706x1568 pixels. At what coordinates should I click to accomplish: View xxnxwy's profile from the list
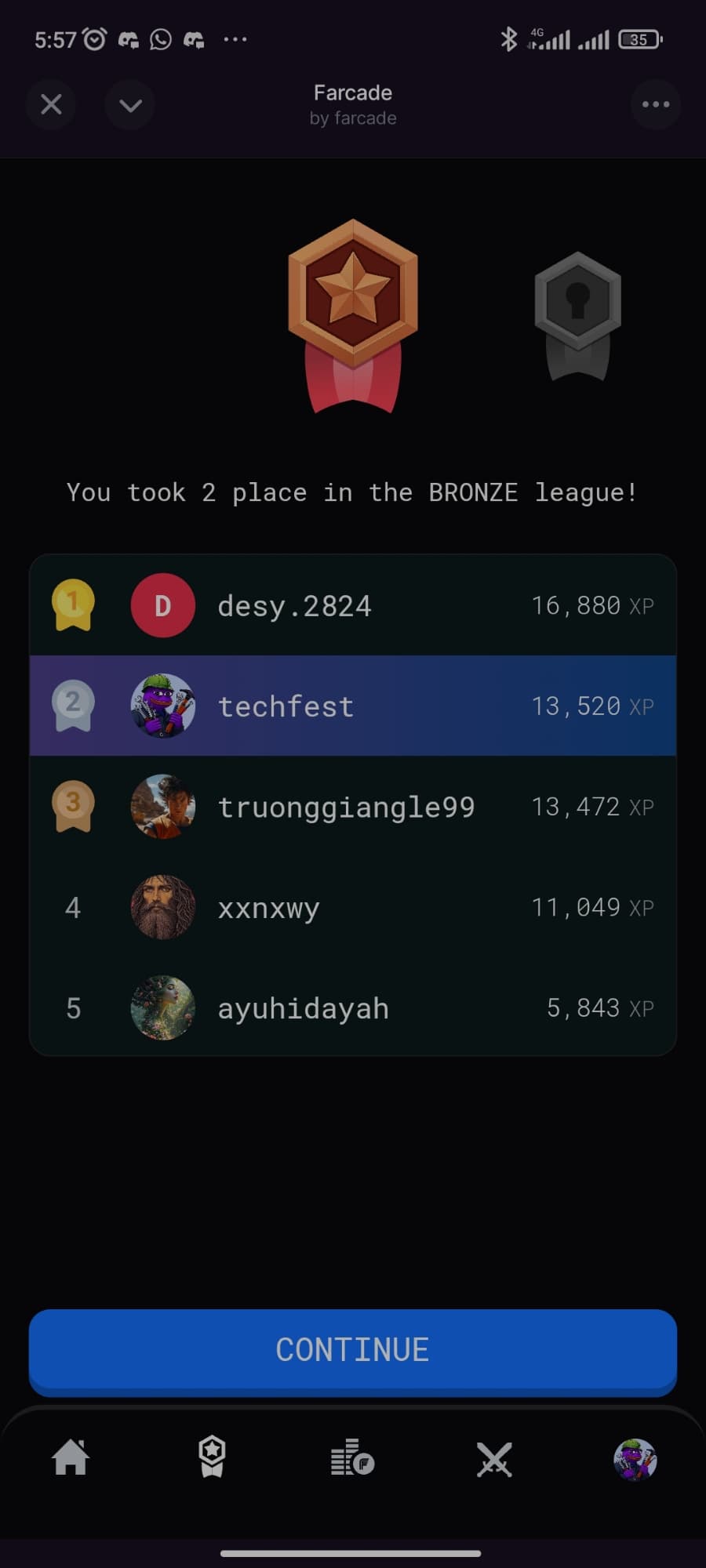click(x=353, y=907)
